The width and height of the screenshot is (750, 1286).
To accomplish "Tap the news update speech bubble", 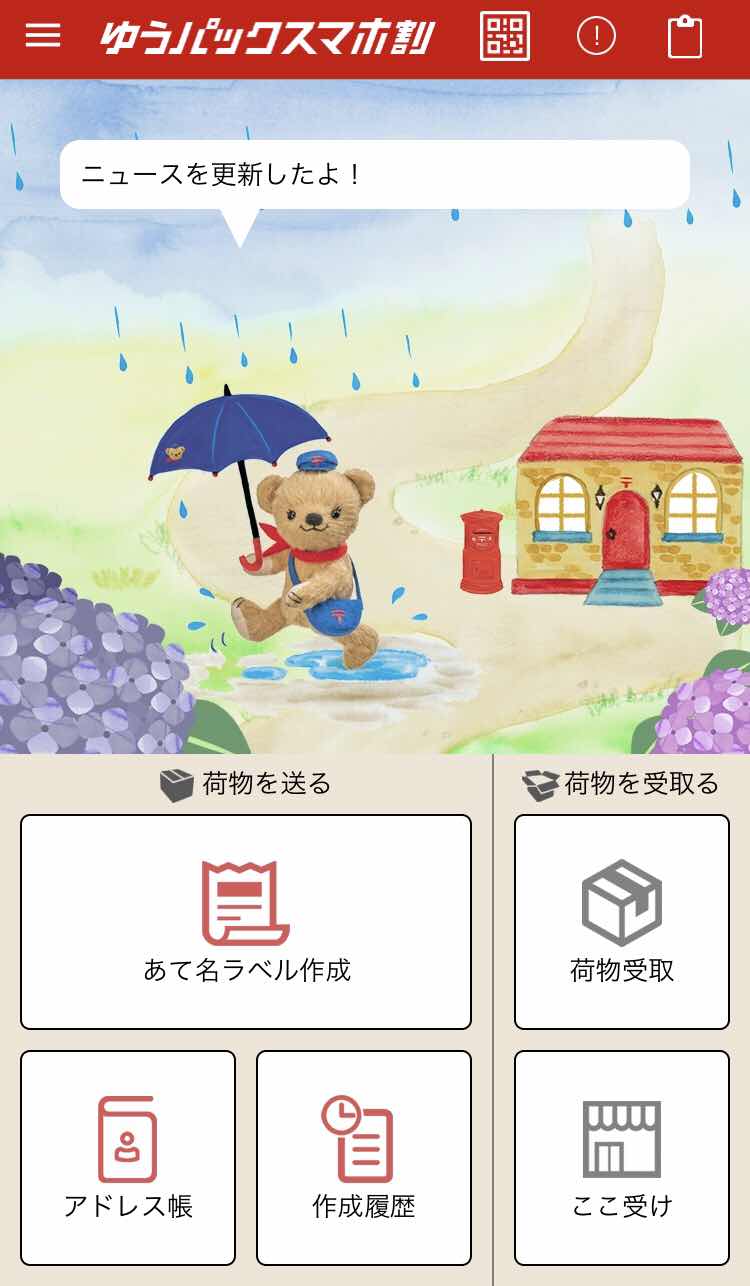I will (374, 175).
